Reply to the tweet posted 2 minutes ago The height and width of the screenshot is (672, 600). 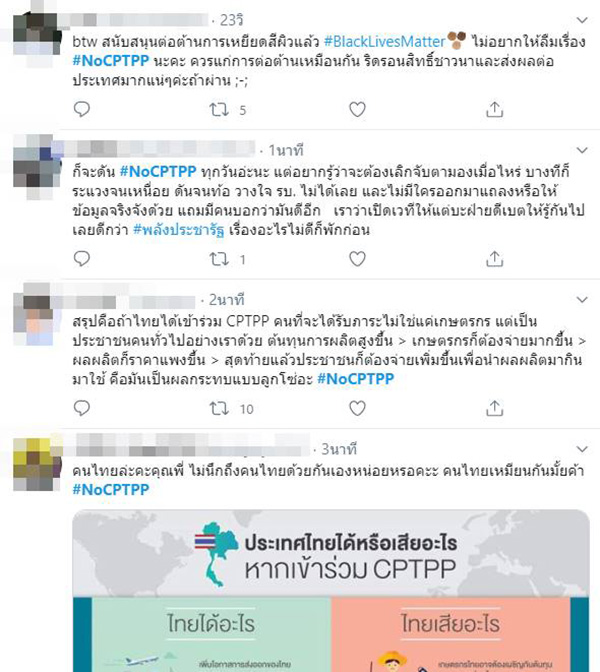tap(82, 408)
